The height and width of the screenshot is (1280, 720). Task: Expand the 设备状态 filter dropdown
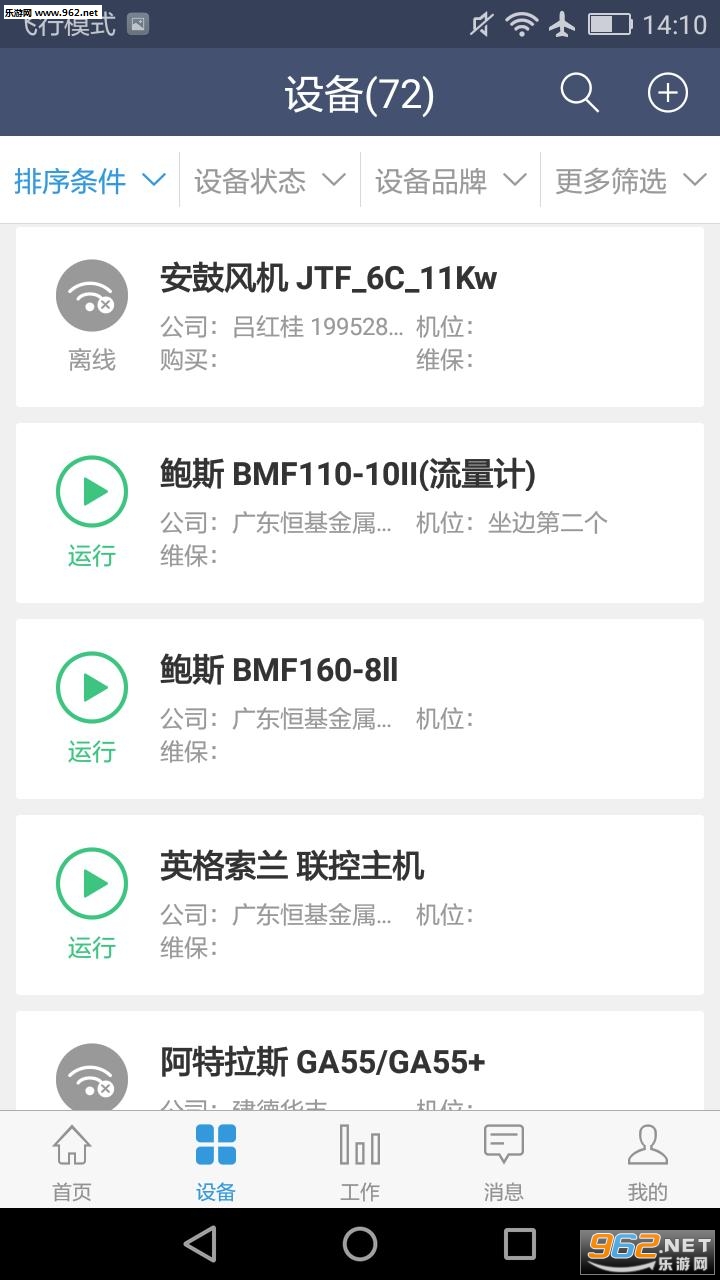coord(270,181)
